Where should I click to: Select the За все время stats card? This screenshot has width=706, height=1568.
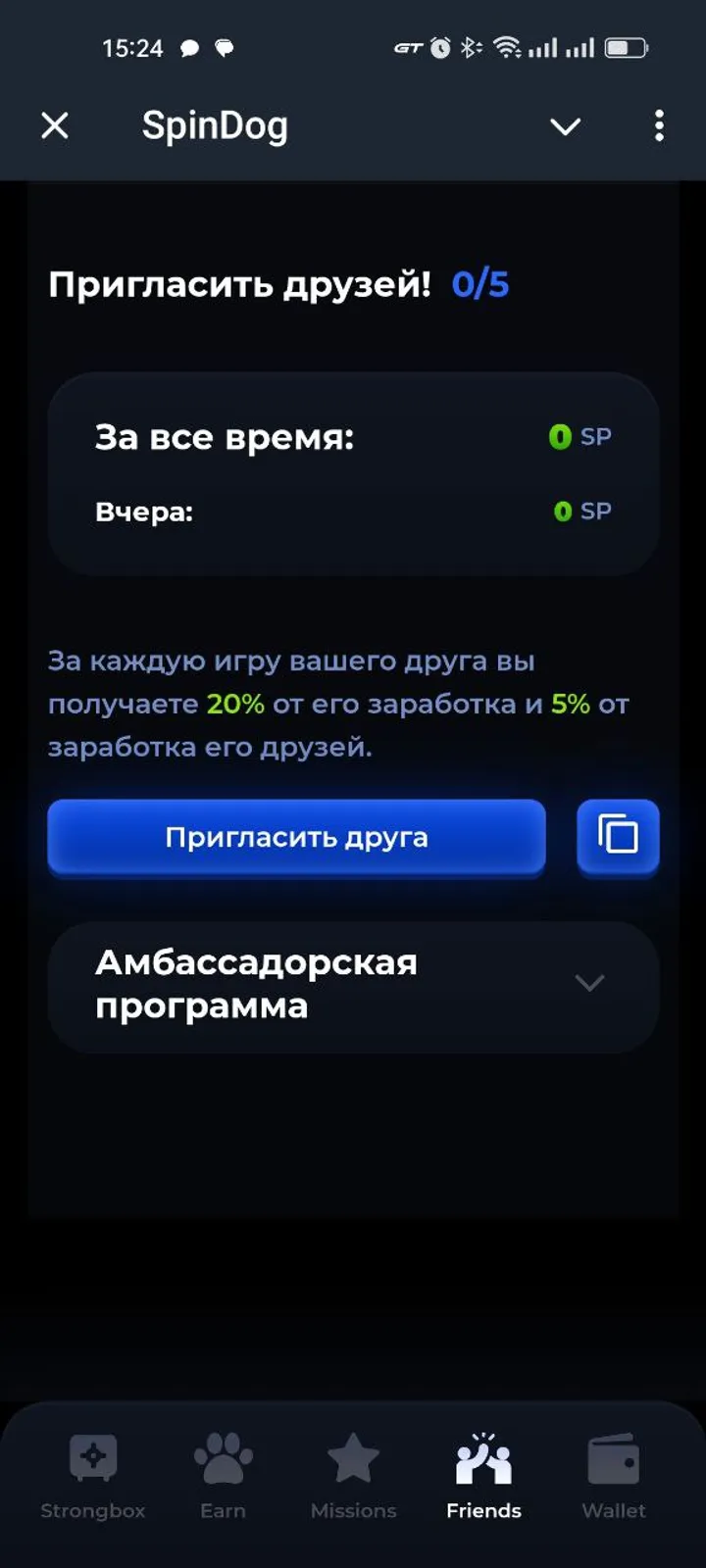[353, 437]
